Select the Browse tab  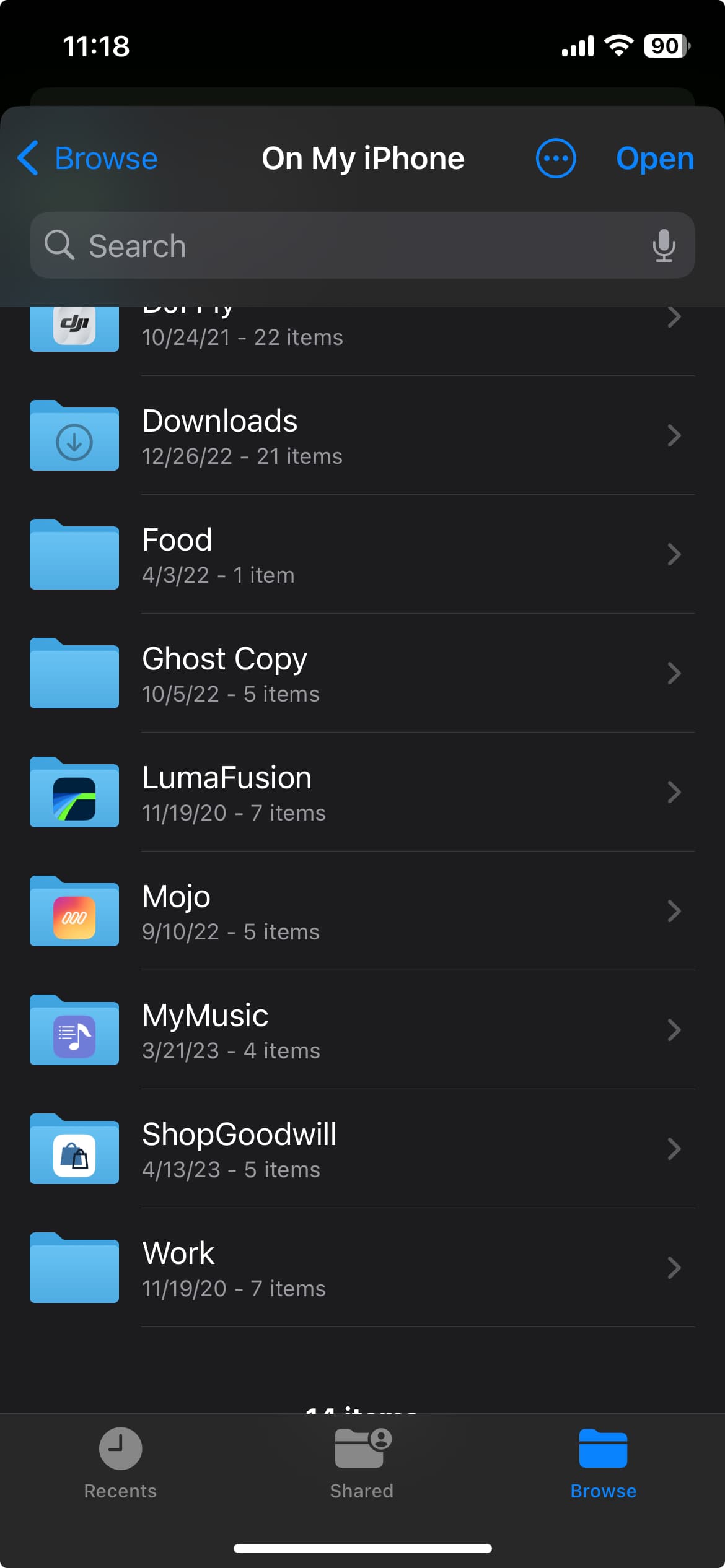(x=603, y=1463)
